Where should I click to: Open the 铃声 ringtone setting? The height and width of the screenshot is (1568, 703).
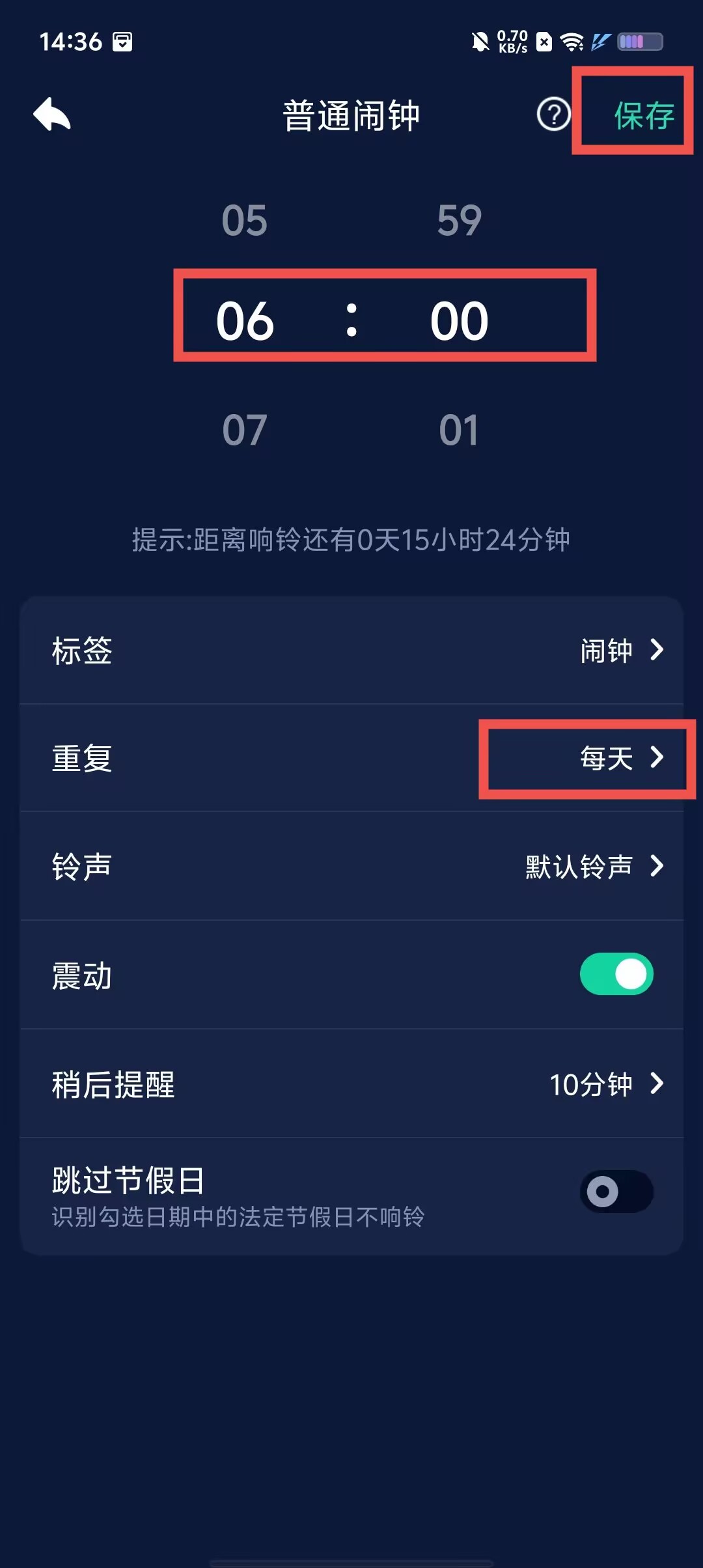[351, 866]
